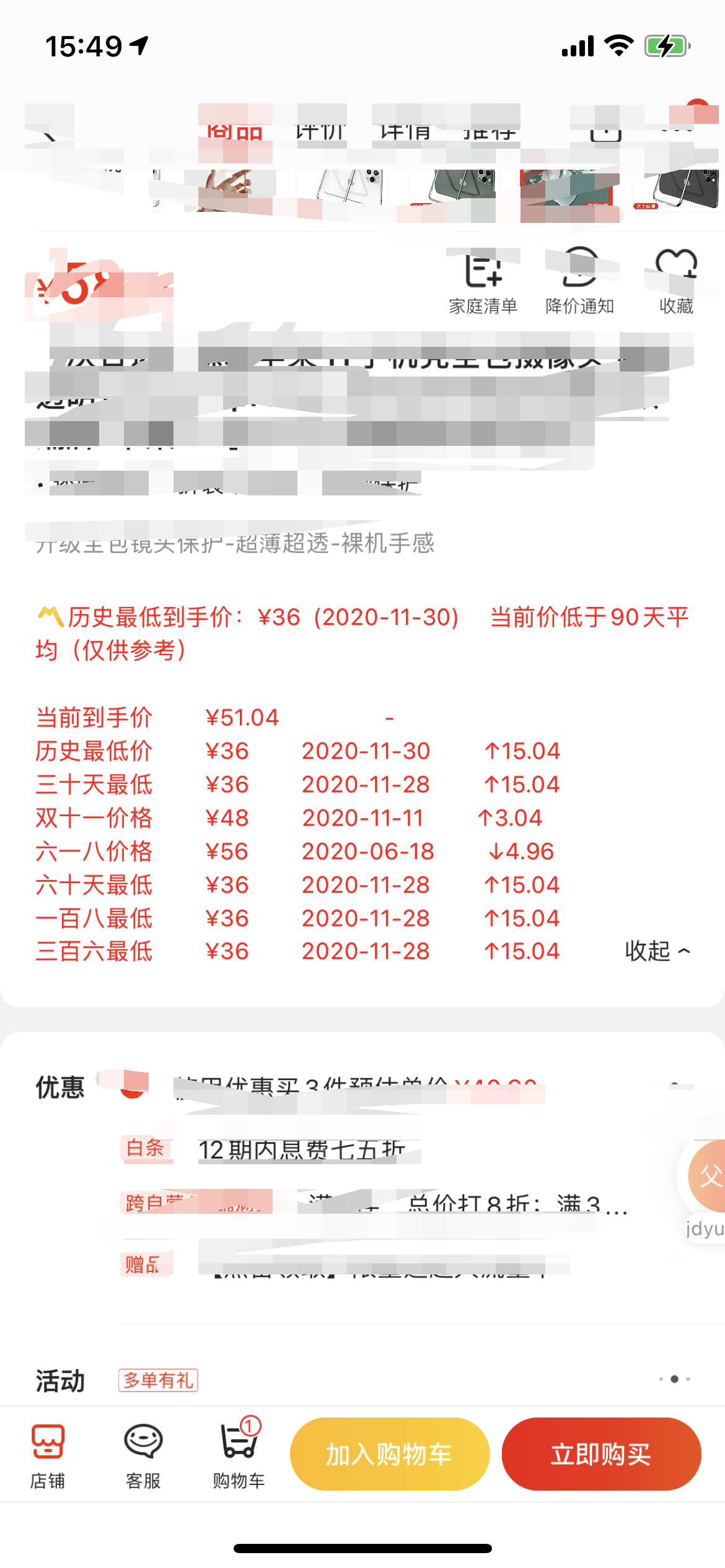Image resolution: width=725 pixels, height=1568 pixels.
Task: Tap 立即购买 to buy now
Action: [x=601, y=1453]
